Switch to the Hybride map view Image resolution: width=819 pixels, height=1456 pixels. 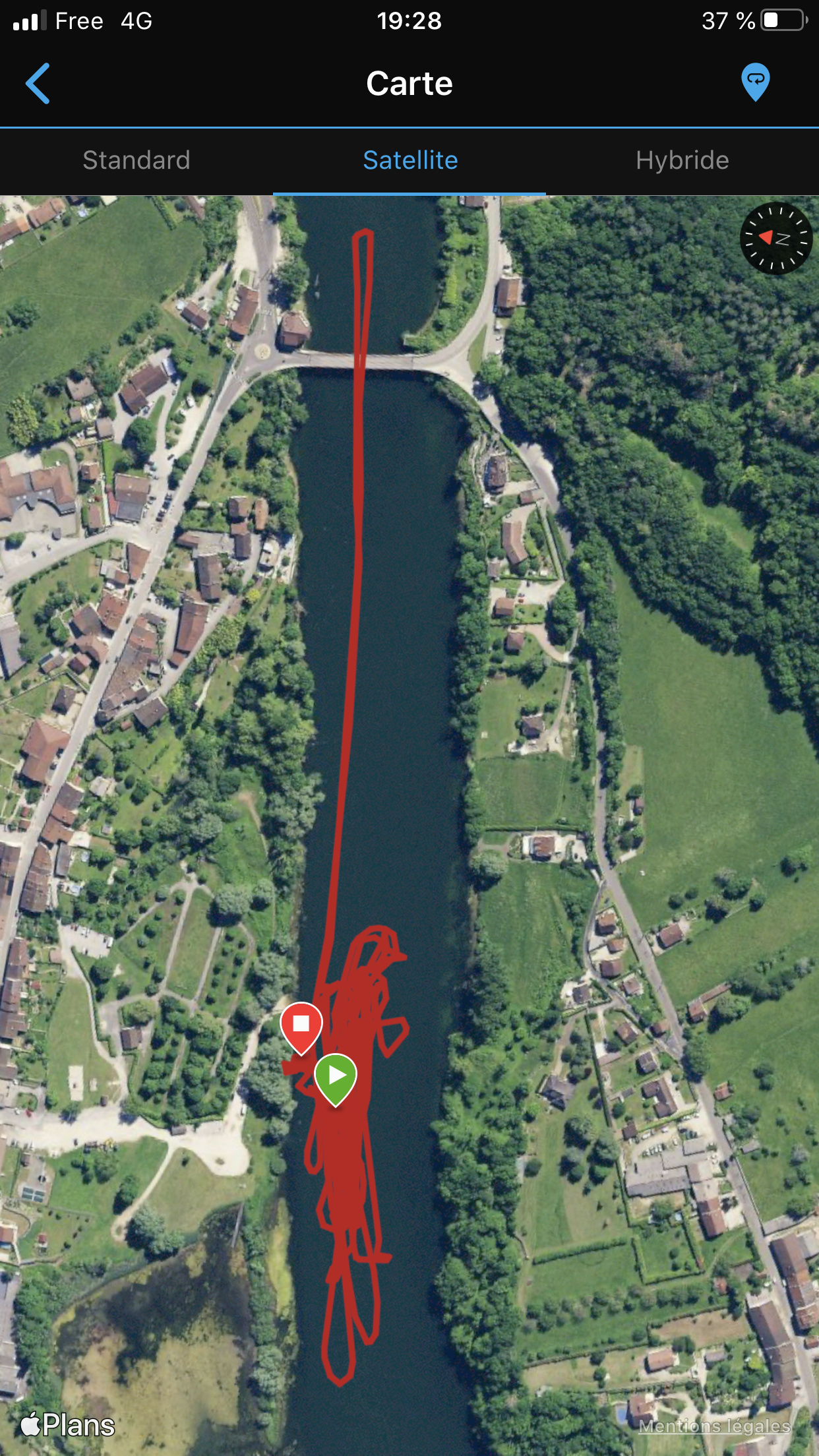click(682, 160)
